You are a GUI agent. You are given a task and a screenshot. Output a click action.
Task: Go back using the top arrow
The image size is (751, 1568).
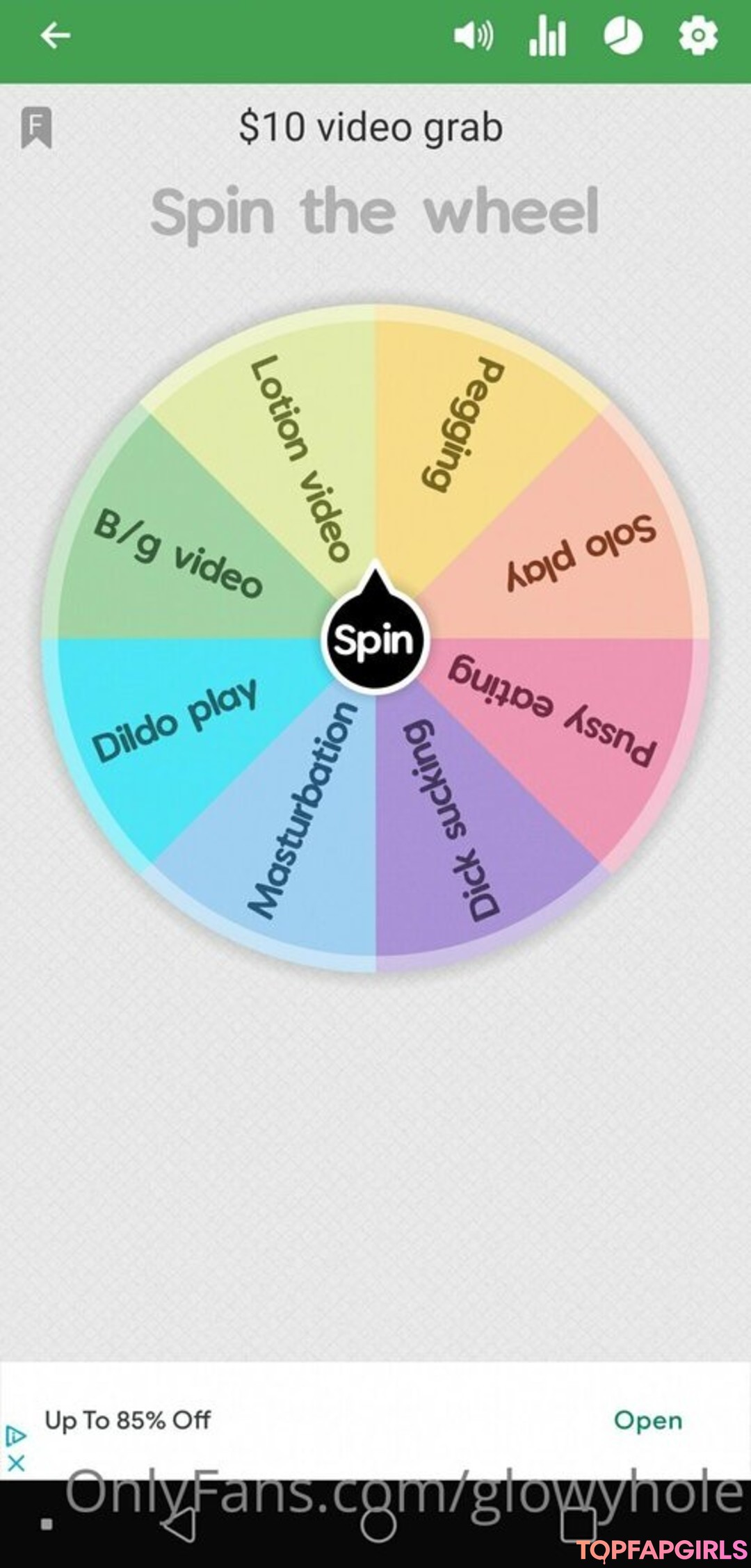(55, 35)
